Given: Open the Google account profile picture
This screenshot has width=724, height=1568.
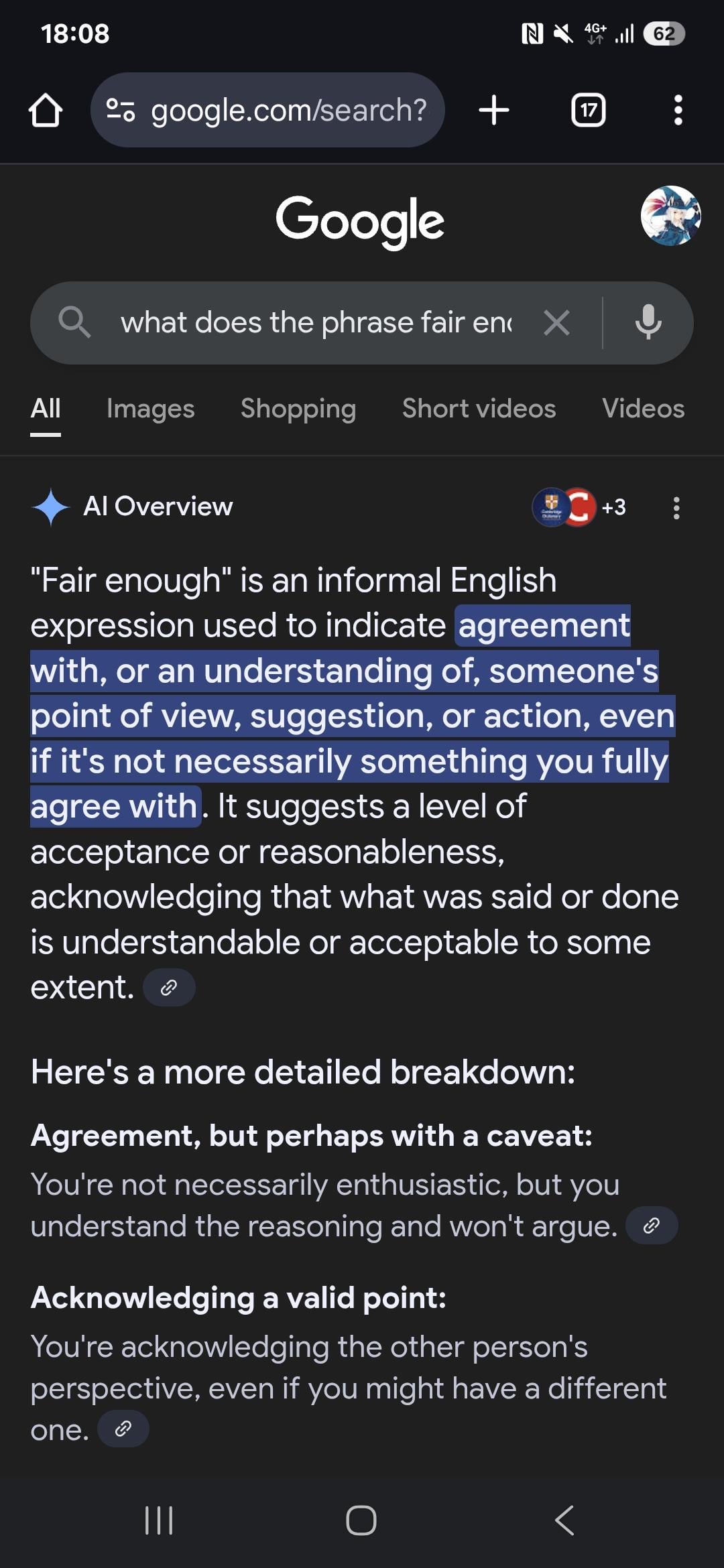Looking at the screenshot, I should pos(670,216).
